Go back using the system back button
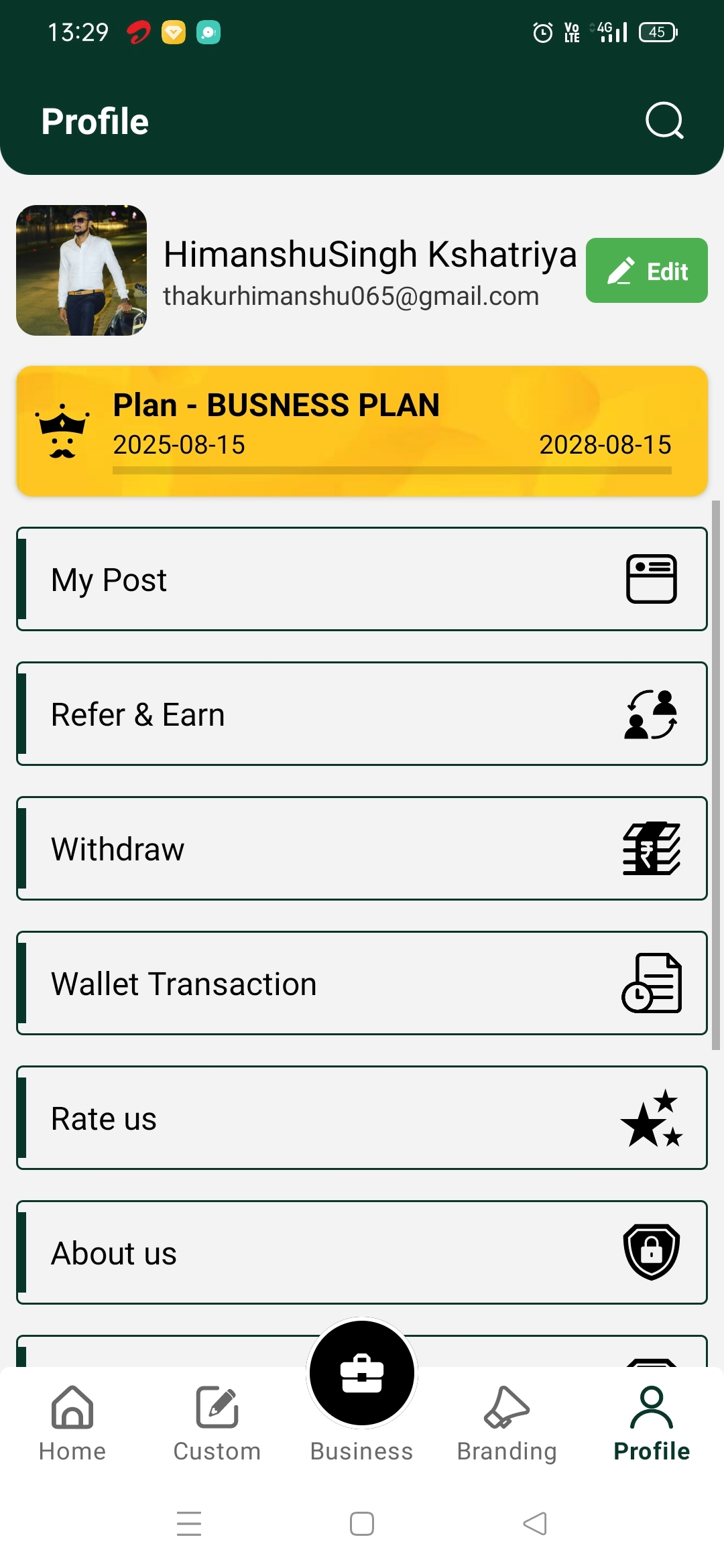Viewport: 724px width, 1568px height. [535, 1523]
